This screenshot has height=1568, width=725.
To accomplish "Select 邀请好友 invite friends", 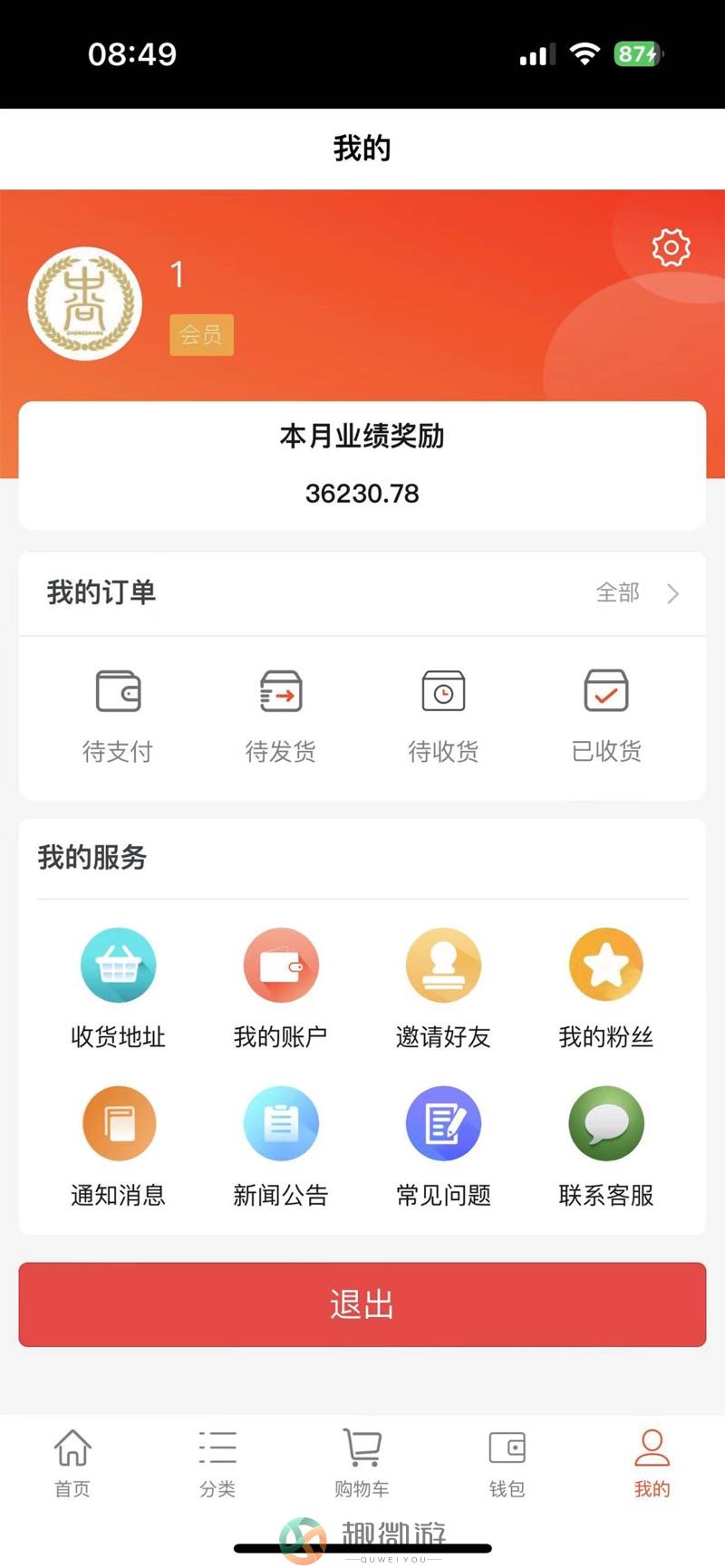I will tap(443, 989).
